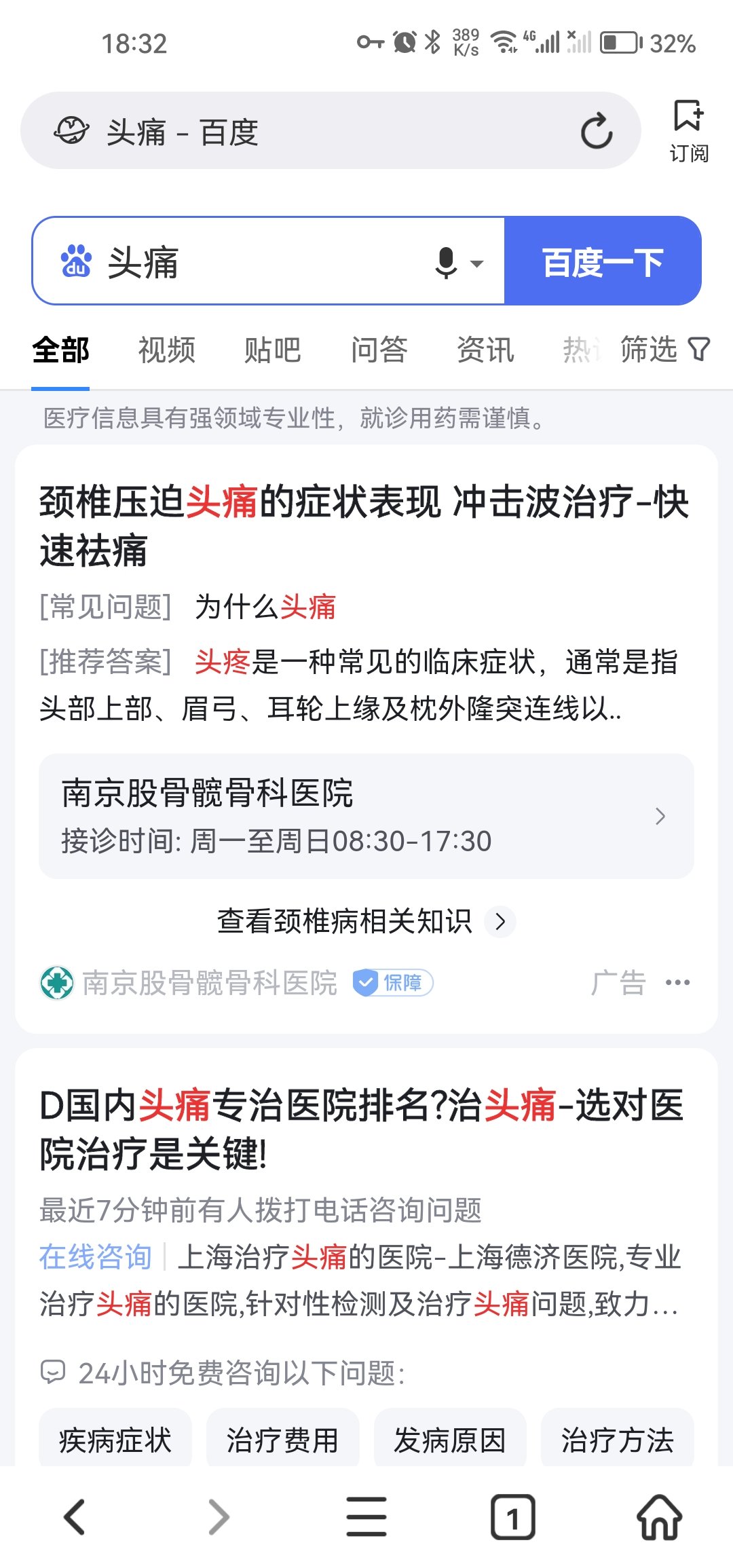The width and height of the screenshot is (733, 1568).
Task: Switch to the 问答 tab
Action: coord(379,350)
